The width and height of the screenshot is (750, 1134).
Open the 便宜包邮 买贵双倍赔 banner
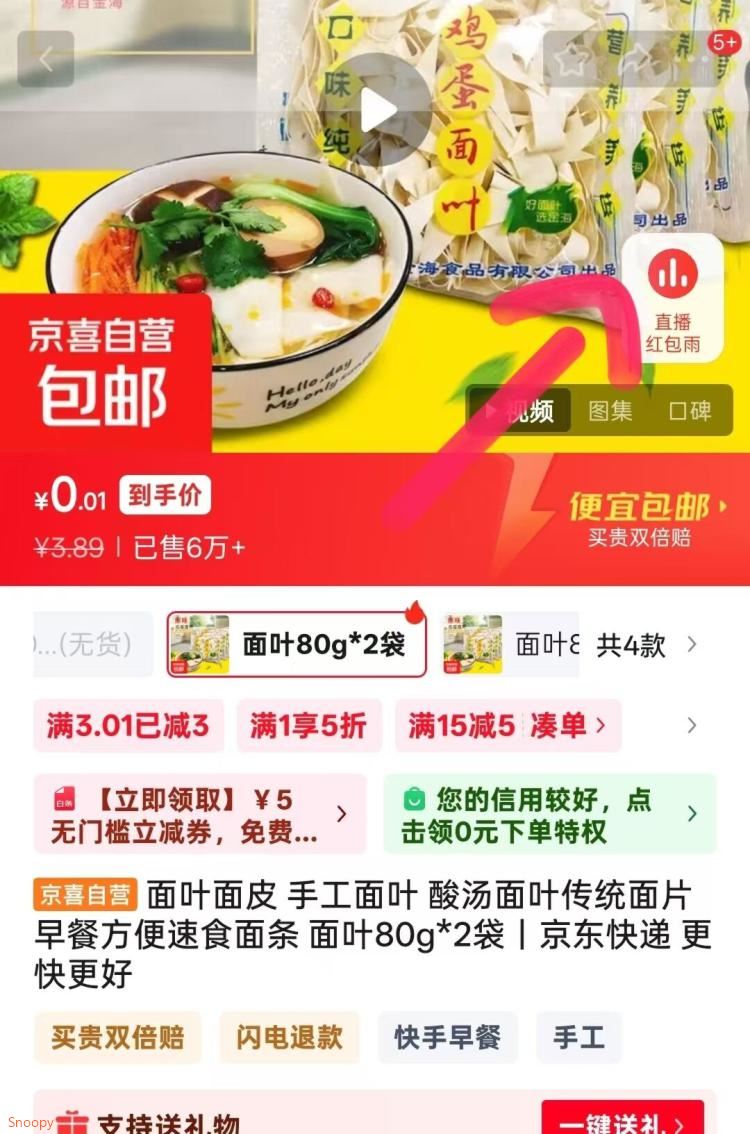tap(640, 518)
